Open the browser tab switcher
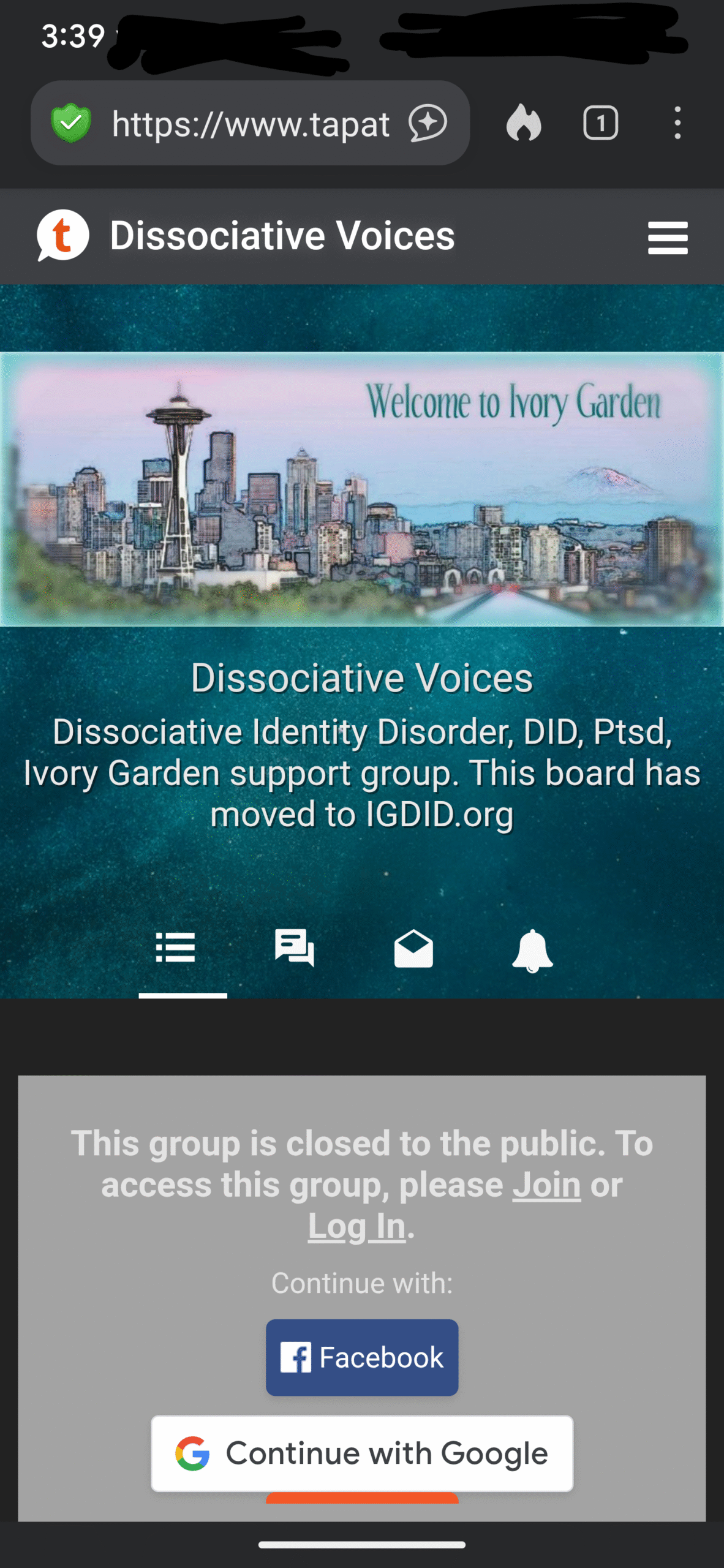Image resolution: width=724 pixels, height=1568 pixels. click(600, 123)
